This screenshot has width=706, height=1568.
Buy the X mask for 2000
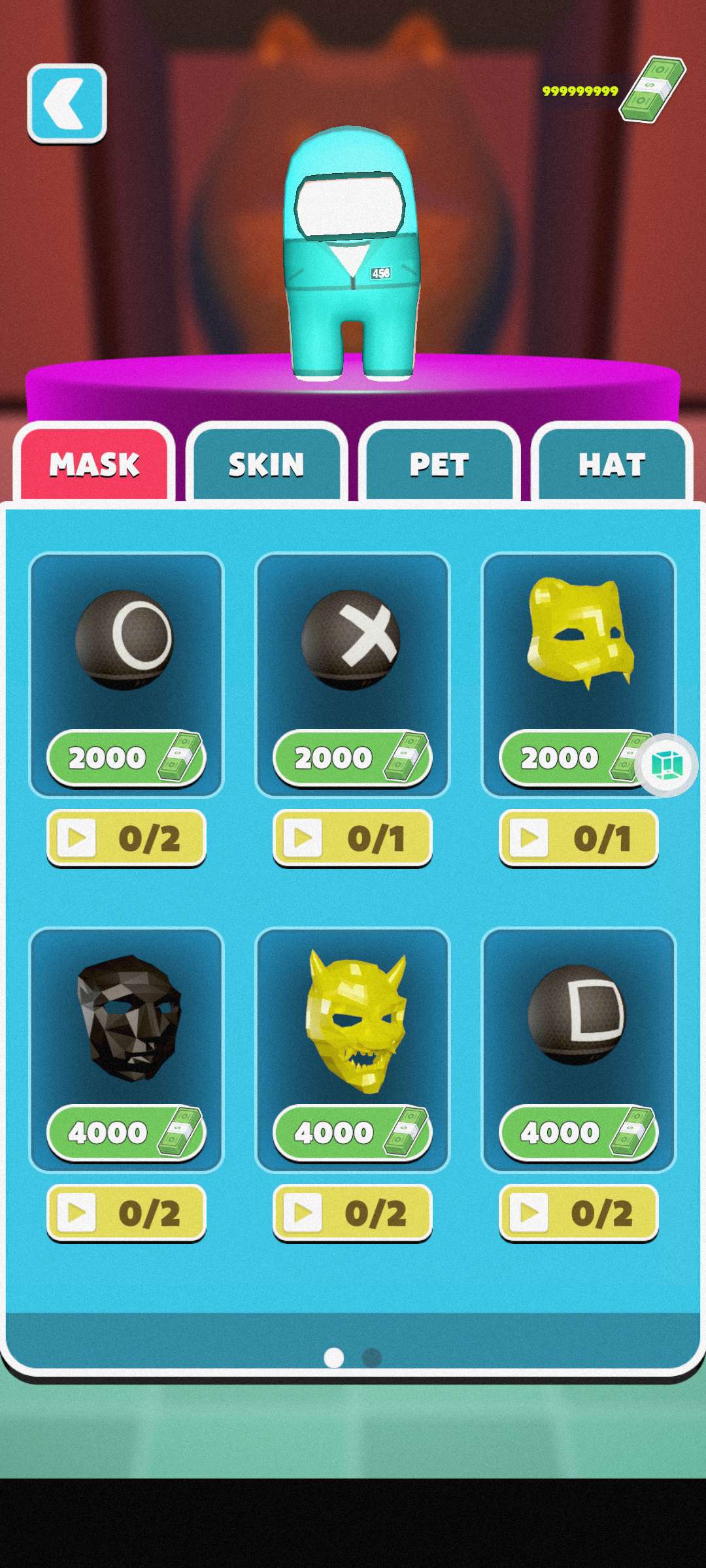(x=352, y=758)
